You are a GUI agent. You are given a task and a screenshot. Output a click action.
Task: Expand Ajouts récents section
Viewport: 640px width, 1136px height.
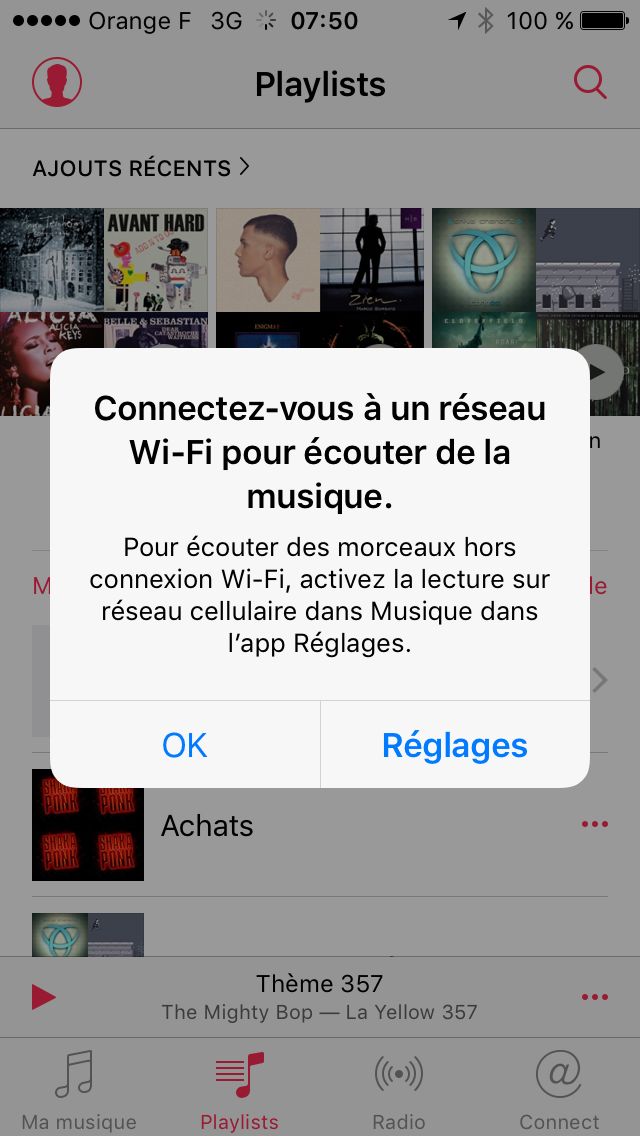(141, 168)
